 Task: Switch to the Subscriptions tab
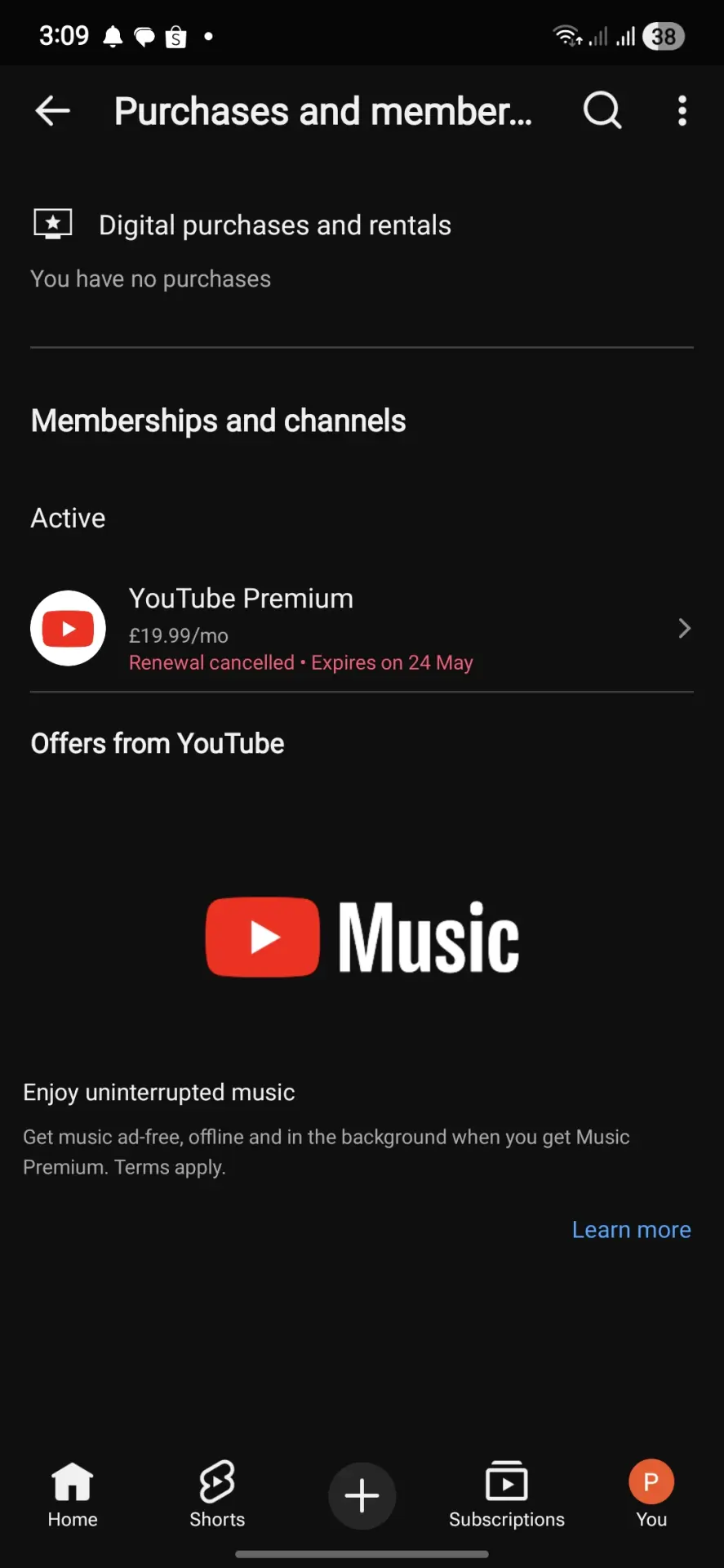(507, 1494)
